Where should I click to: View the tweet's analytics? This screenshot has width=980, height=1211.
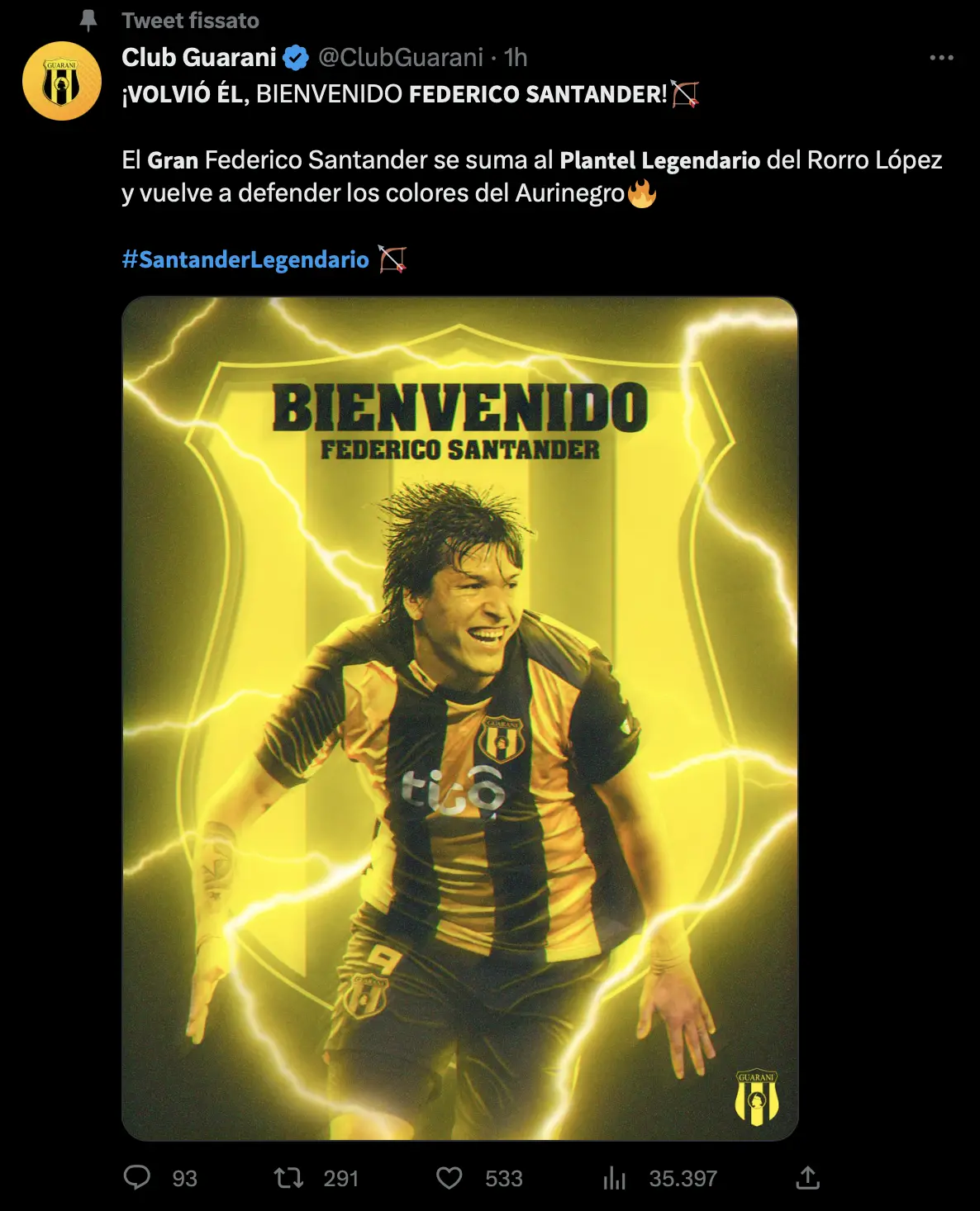point(615,1177)
